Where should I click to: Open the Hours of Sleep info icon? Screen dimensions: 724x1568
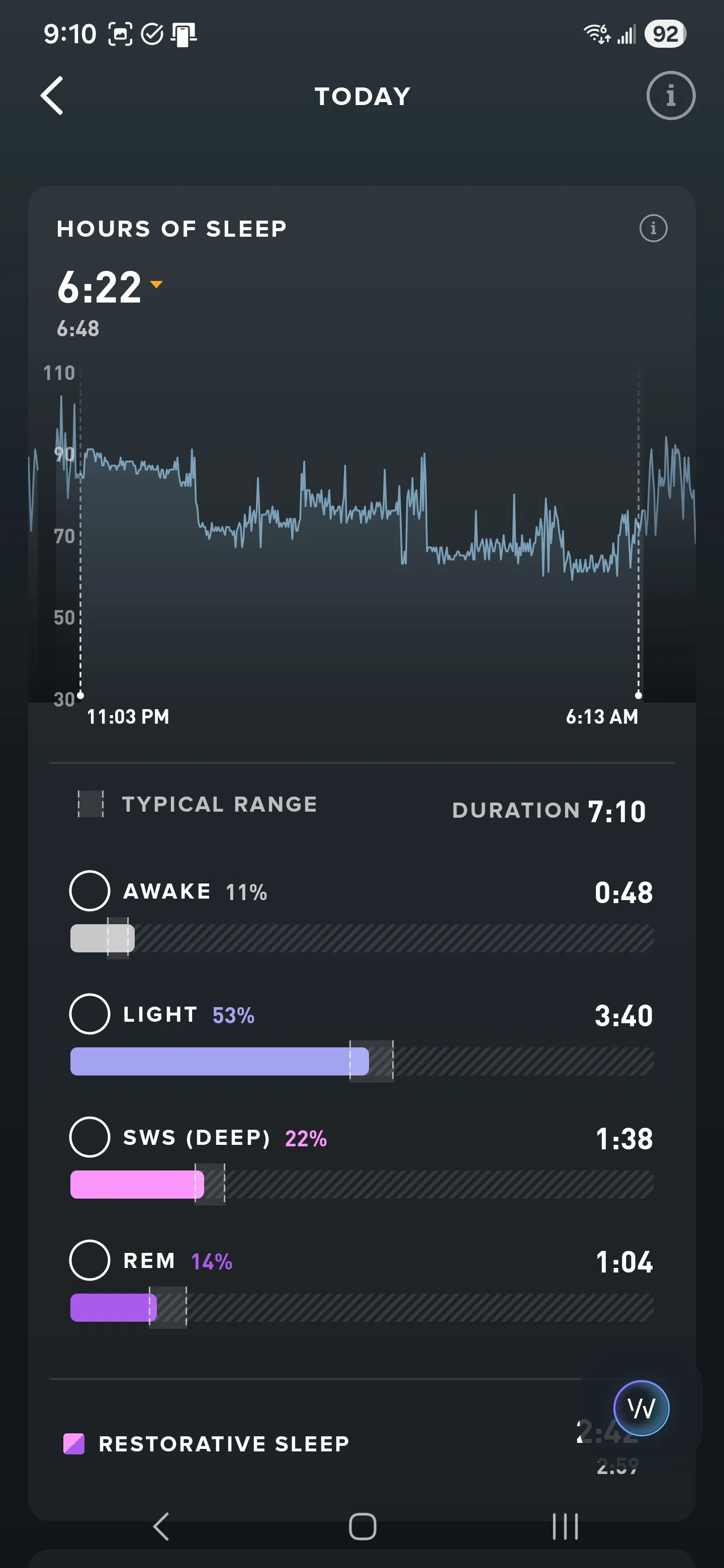(654, 228)
